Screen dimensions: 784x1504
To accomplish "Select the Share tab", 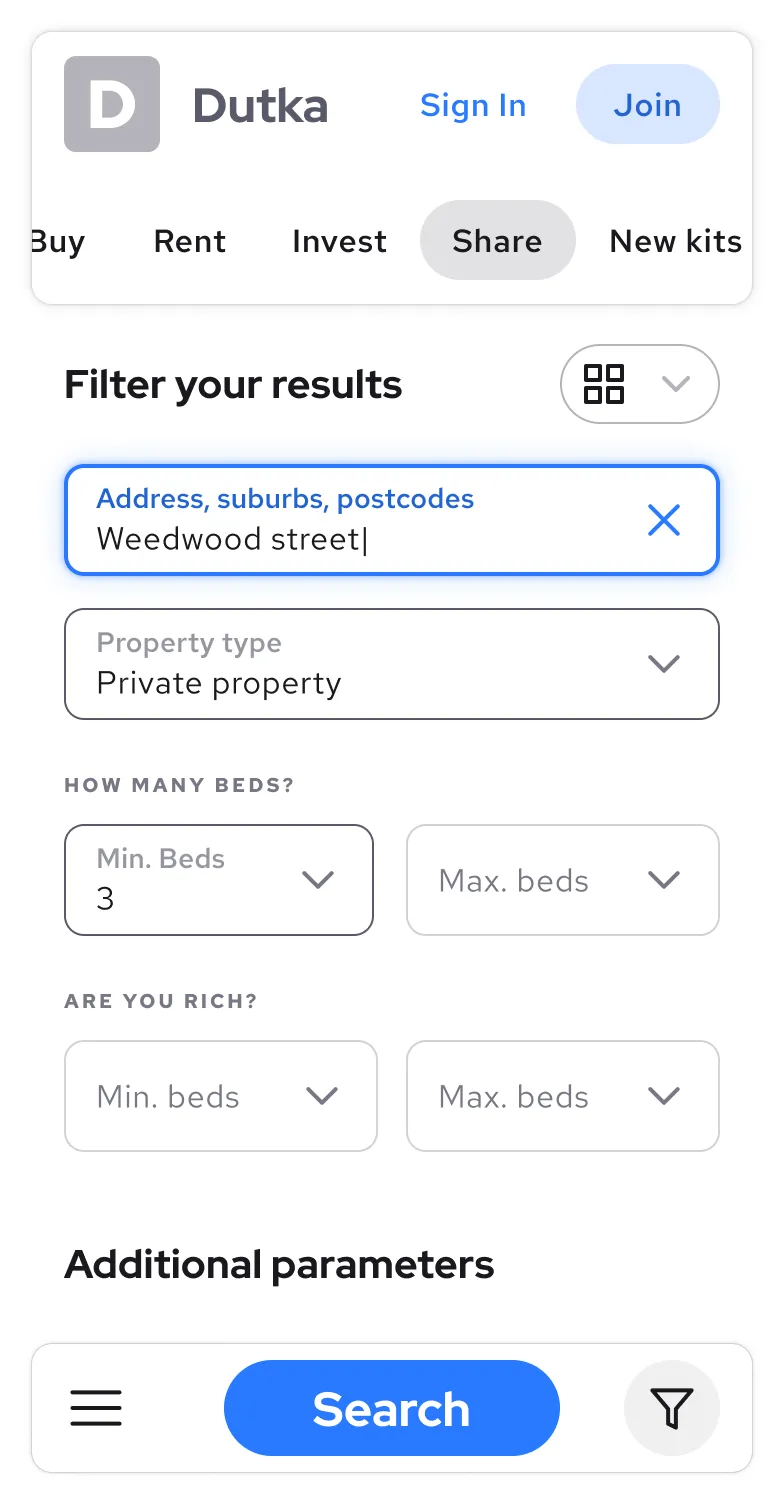I will tap(497, 241).
